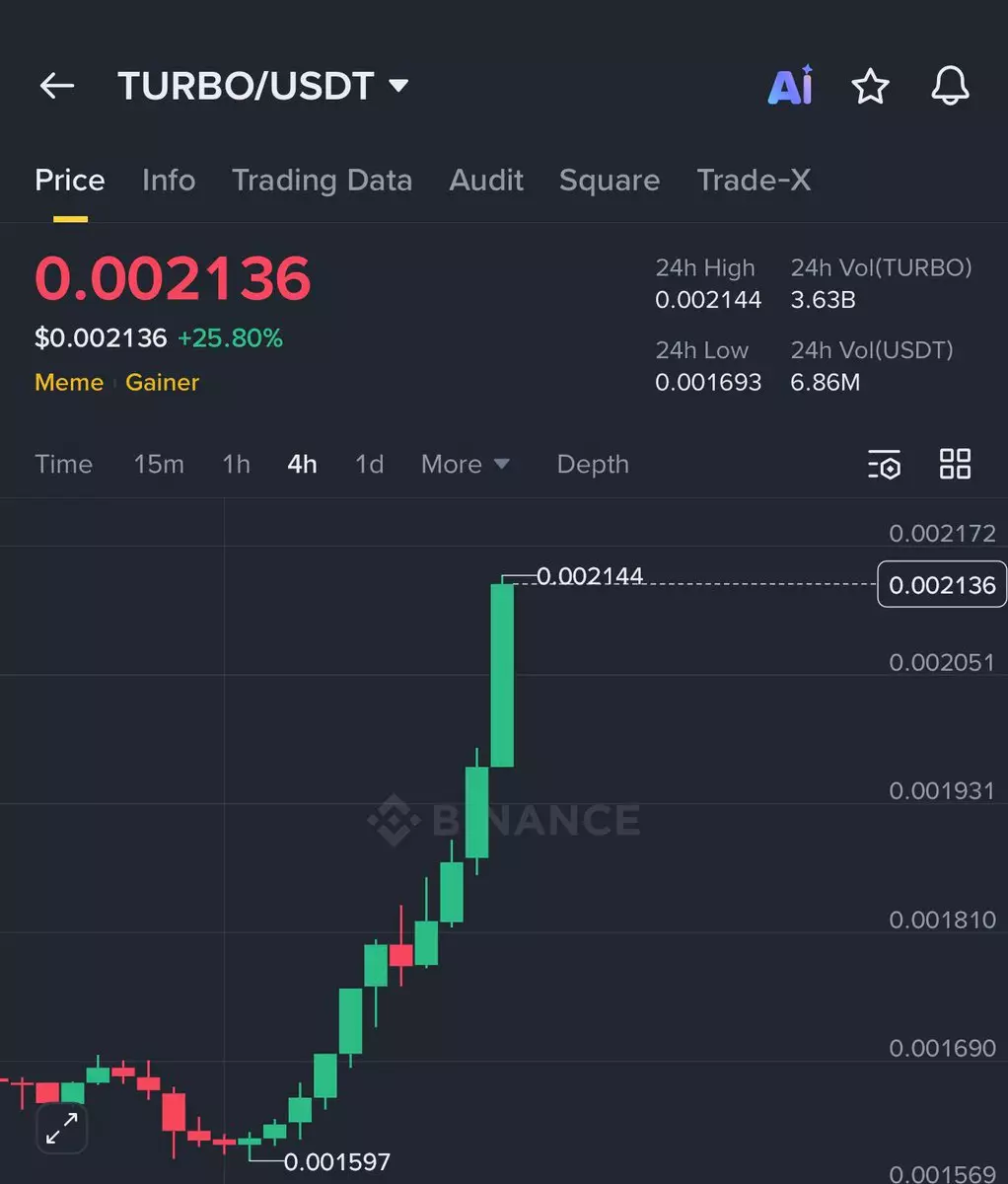Change chart interval to 1d

click(369, 464)
